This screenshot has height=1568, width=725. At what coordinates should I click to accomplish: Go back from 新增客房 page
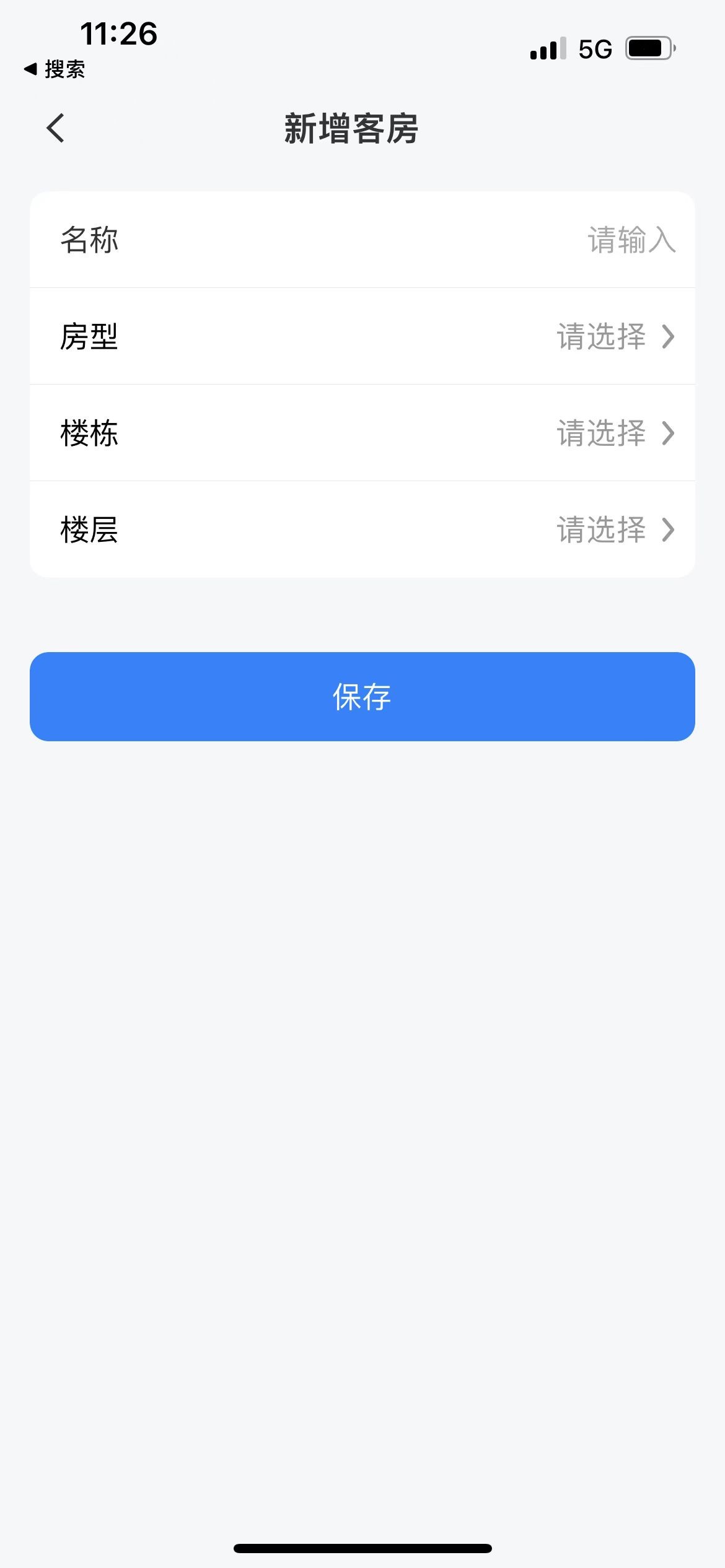coord(56,129)
